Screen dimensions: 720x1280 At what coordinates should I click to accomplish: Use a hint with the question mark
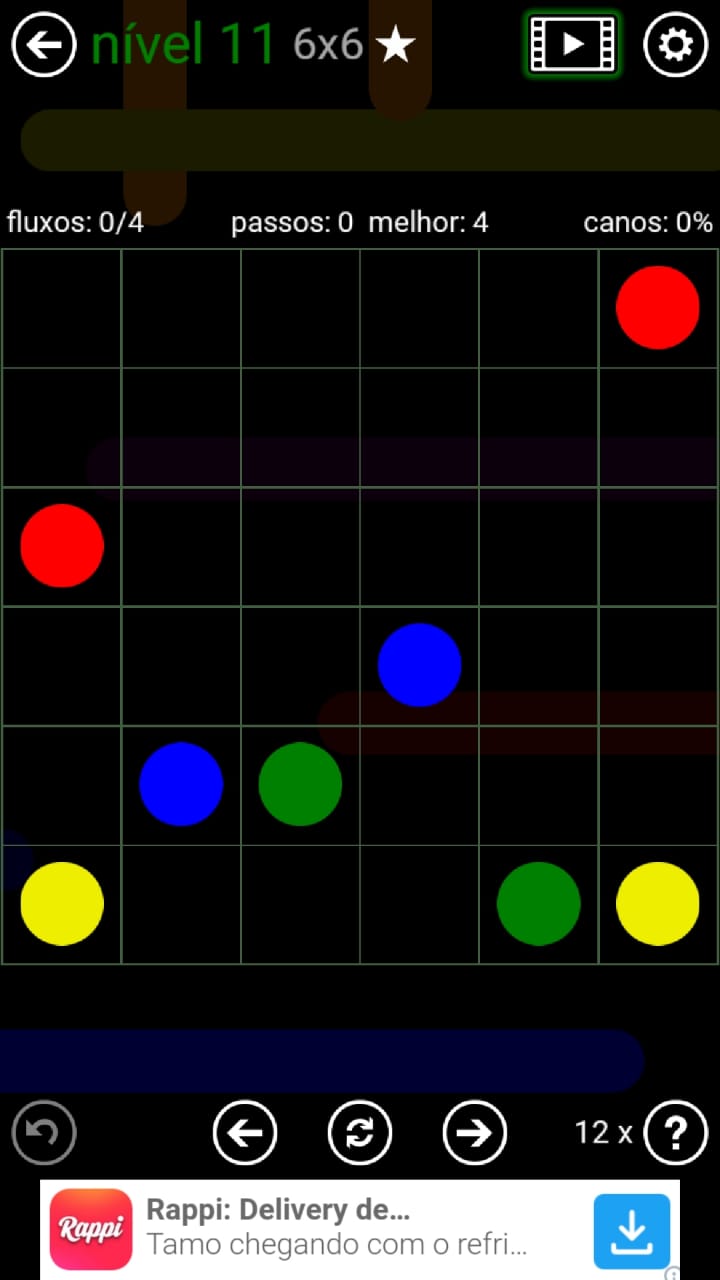[676, 1132]
